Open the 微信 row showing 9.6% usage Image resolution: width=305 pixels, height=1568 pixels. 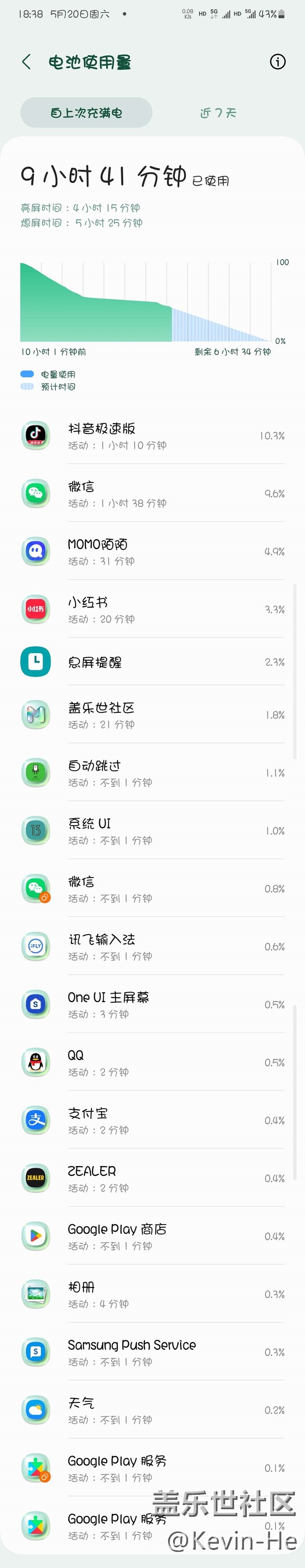[152, 494]
